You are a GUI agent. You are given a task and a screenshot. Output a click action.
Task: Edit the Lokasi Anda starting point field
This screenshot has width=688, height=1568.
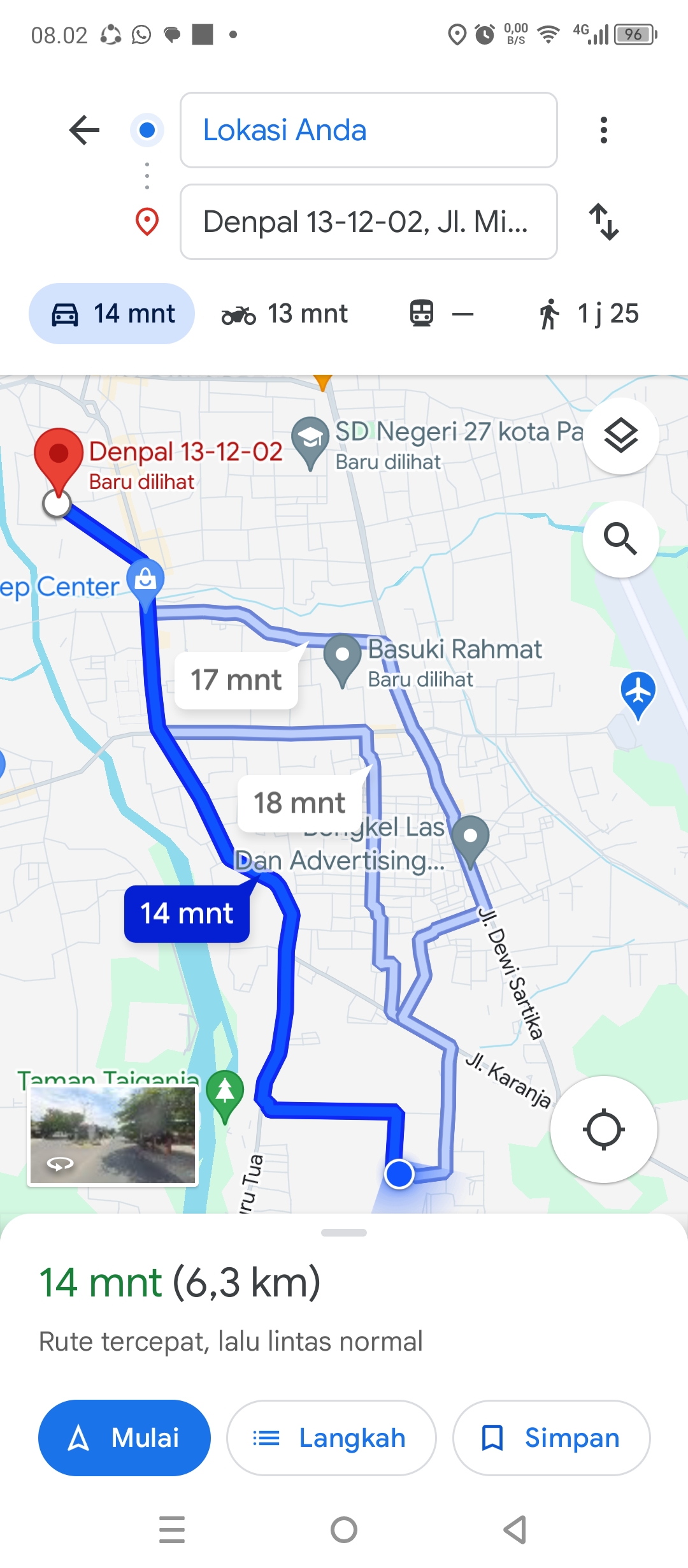click(x=369, y=130)
